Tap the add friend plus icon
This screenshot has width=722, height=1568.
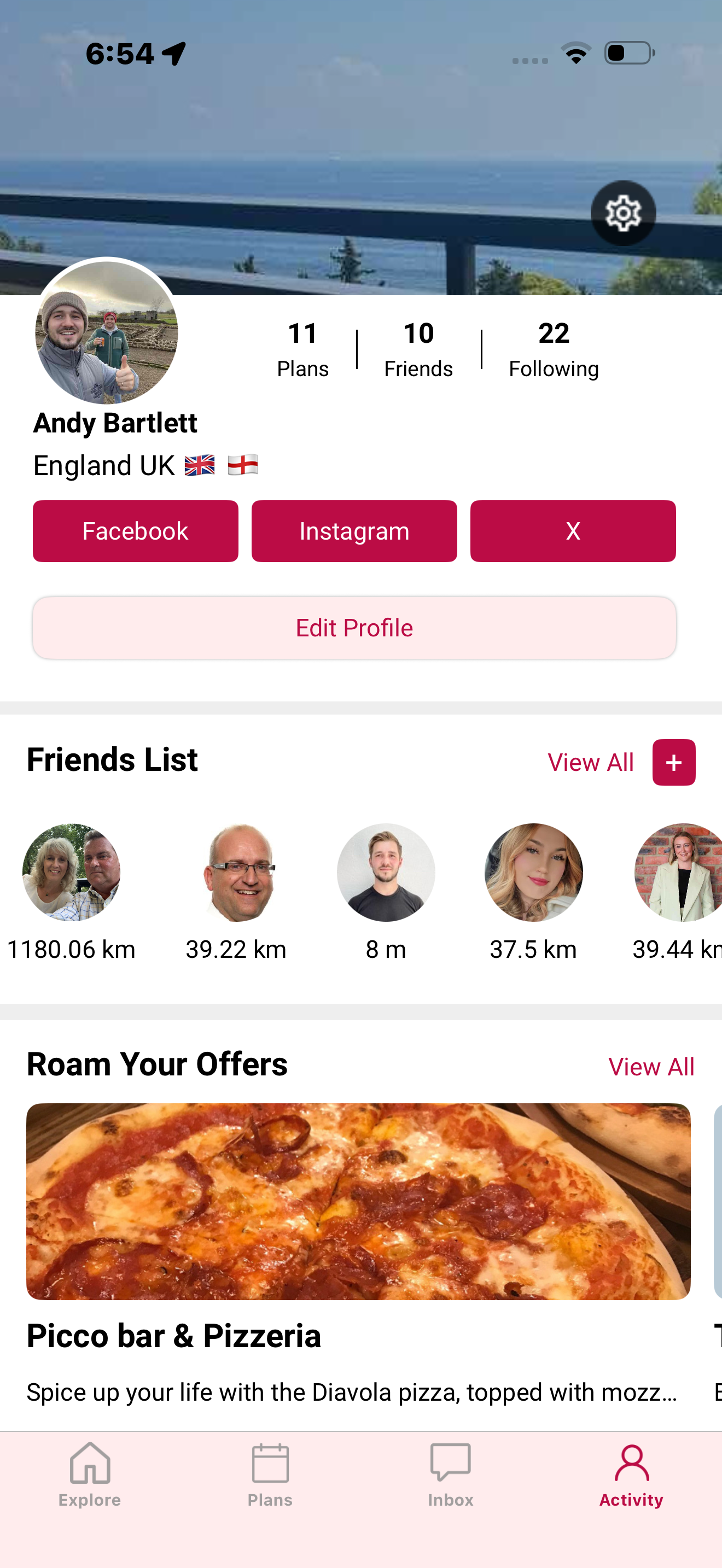point(673,762)
